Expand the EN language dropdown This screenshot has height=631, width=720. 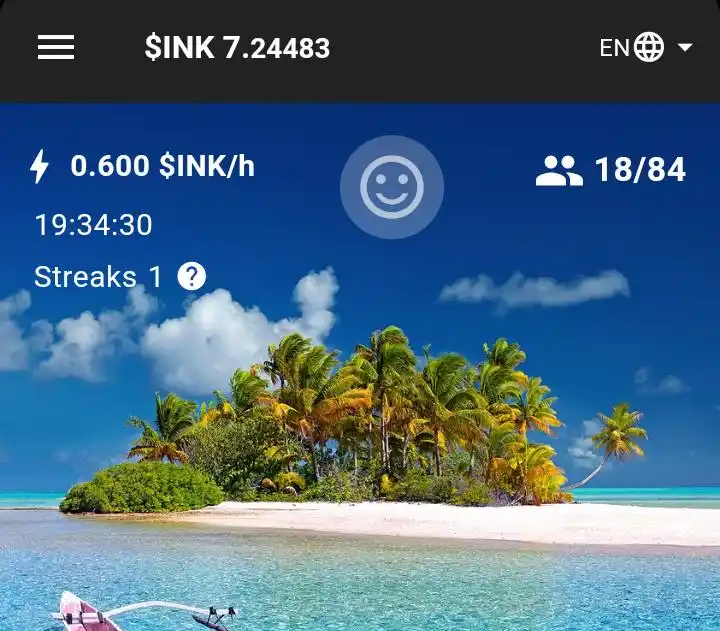click(646, 47)
